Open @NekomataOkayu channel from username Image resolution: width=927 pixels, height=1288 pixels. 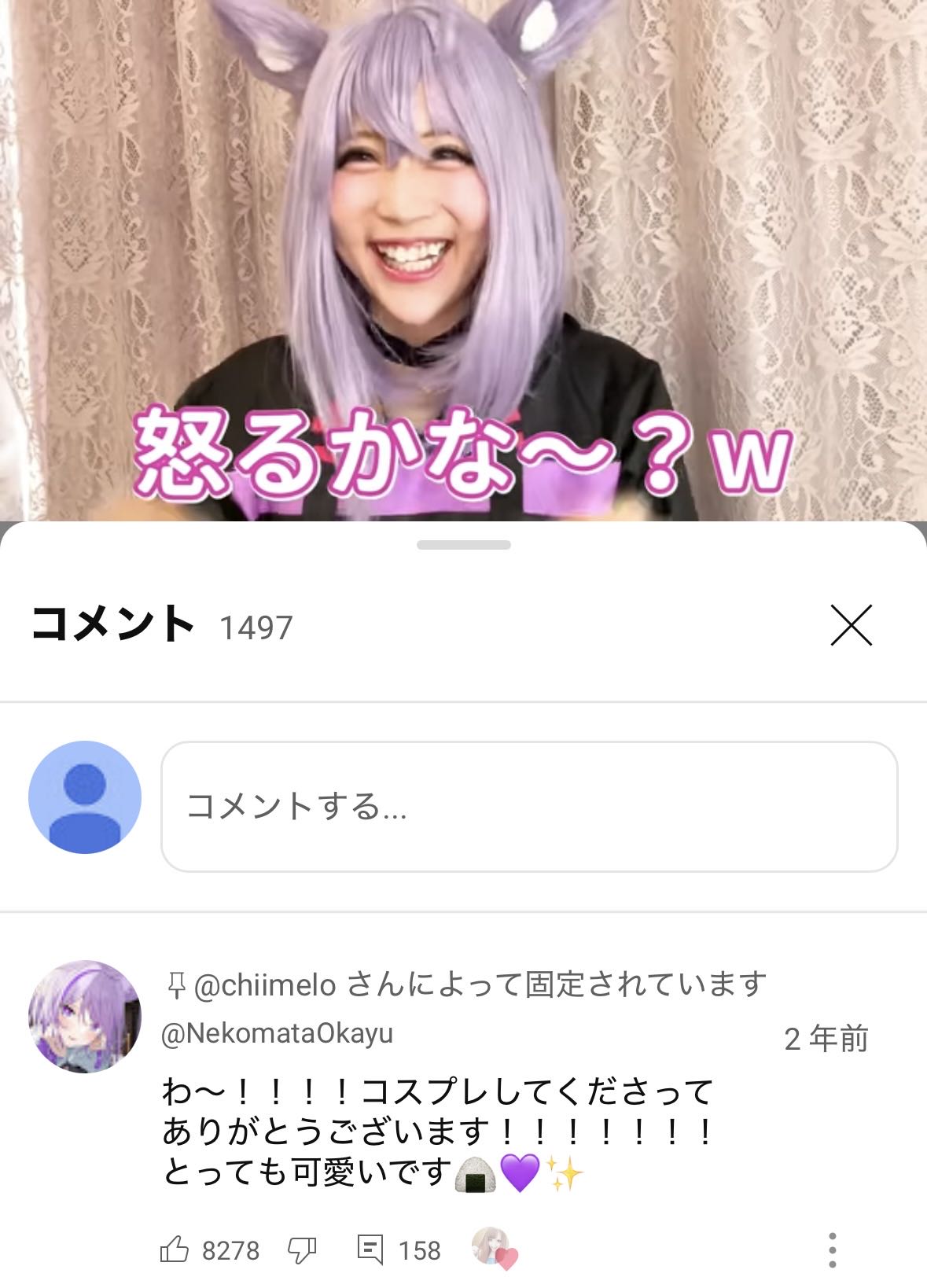click(x=277, y=1033)
